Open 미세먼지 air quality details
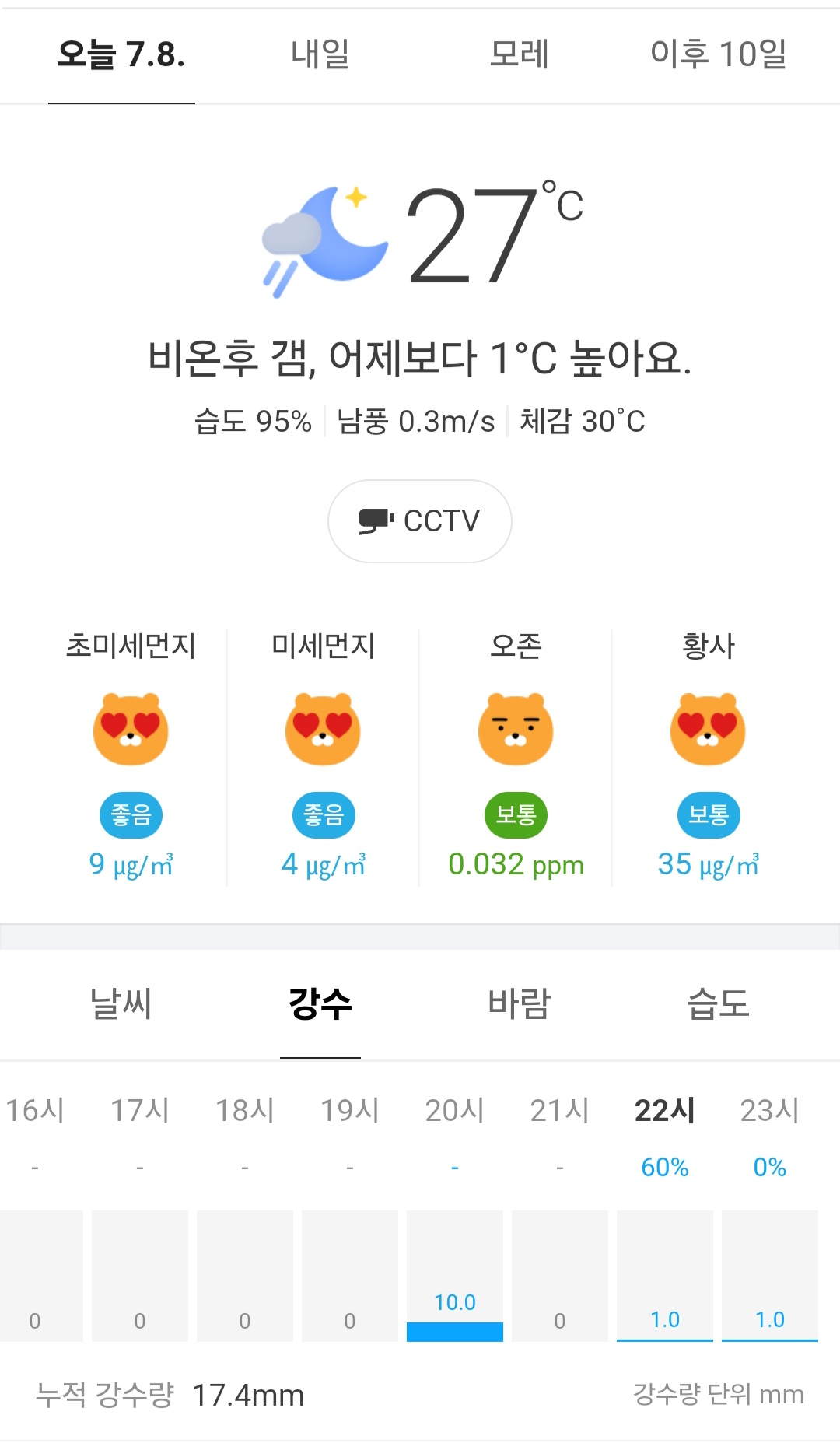Image resolution: width=840 pixels, height=1443 pixels. point(323,756)
